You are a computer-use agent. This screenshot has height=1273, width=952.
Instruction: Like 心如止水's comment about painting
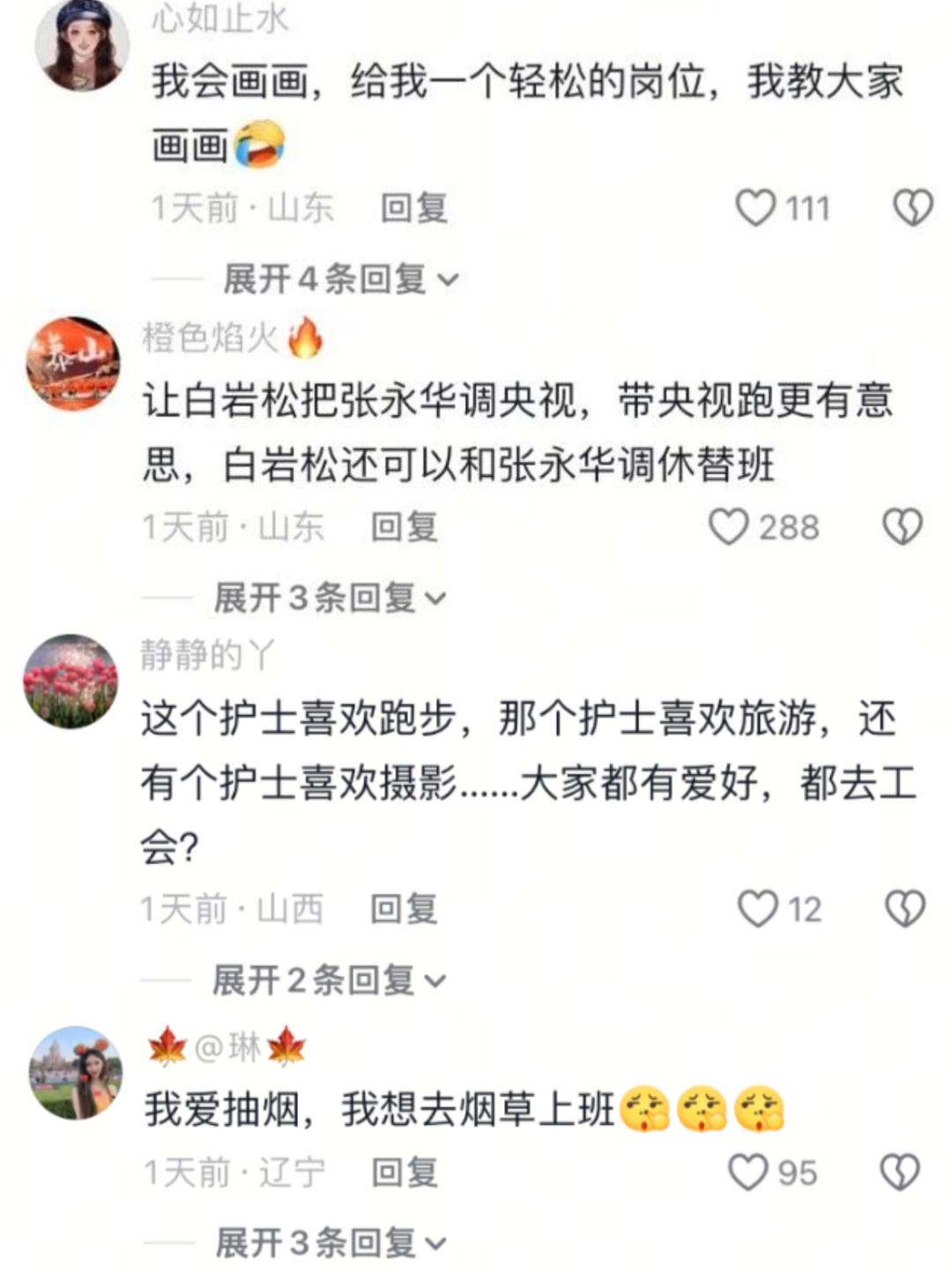point(755,208)
